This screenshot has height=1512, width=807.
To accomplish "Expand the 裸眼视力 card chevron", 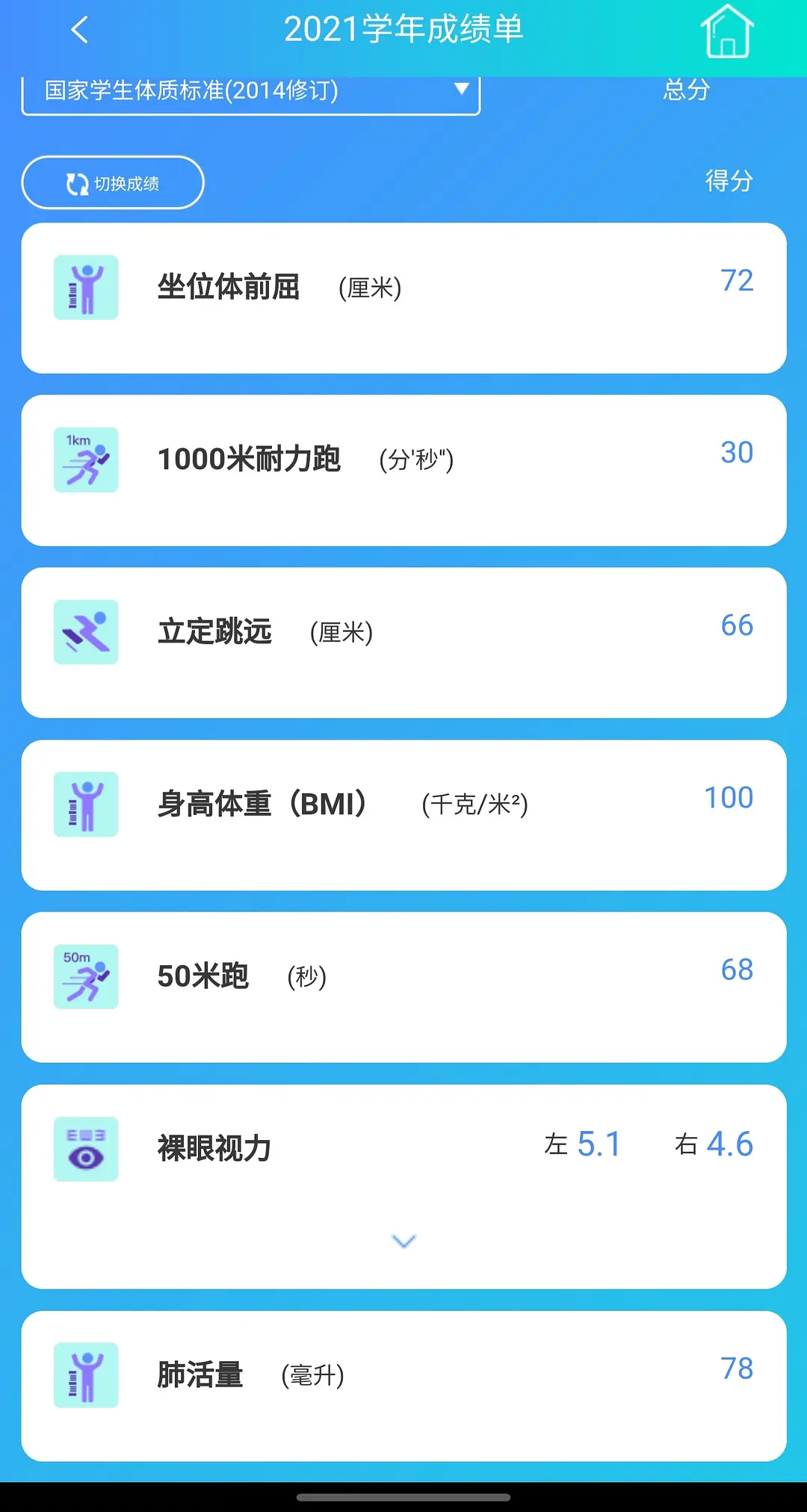I will (403, 1242).
